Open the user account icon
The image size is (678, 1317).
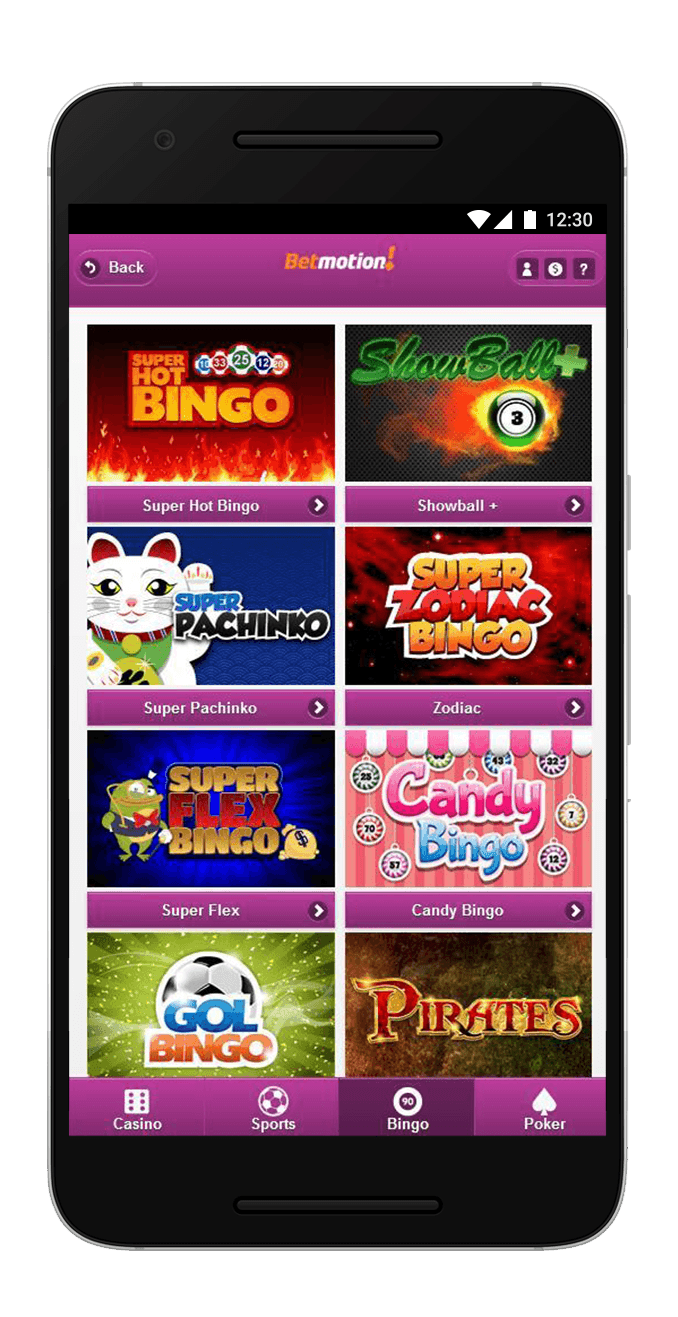[x=526, y=269]
